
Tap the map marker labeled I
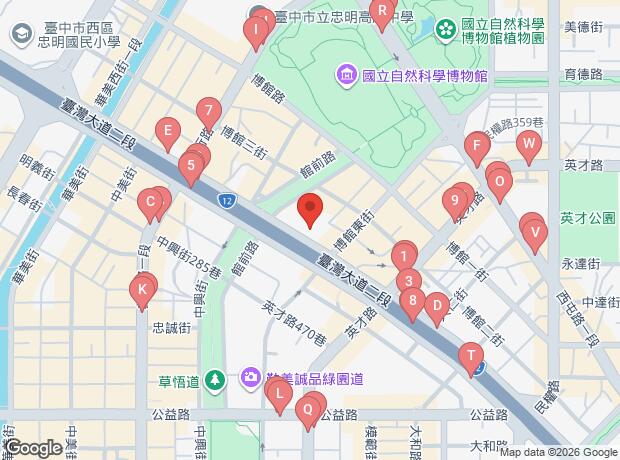point(256,31)
